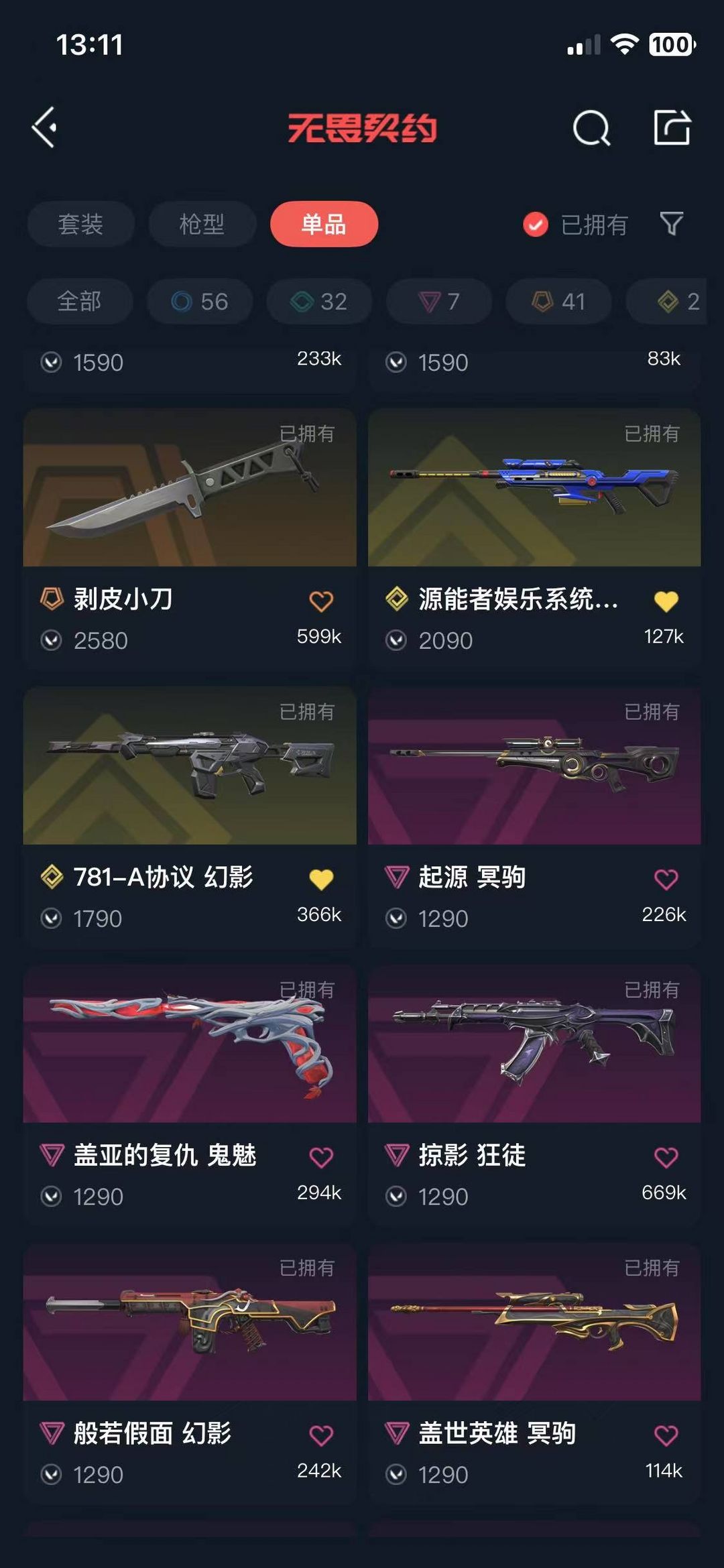The height and width of the screenshot is (1568, 724).
Task: Select the 全部 rarity chip
Action: point(80,301)
